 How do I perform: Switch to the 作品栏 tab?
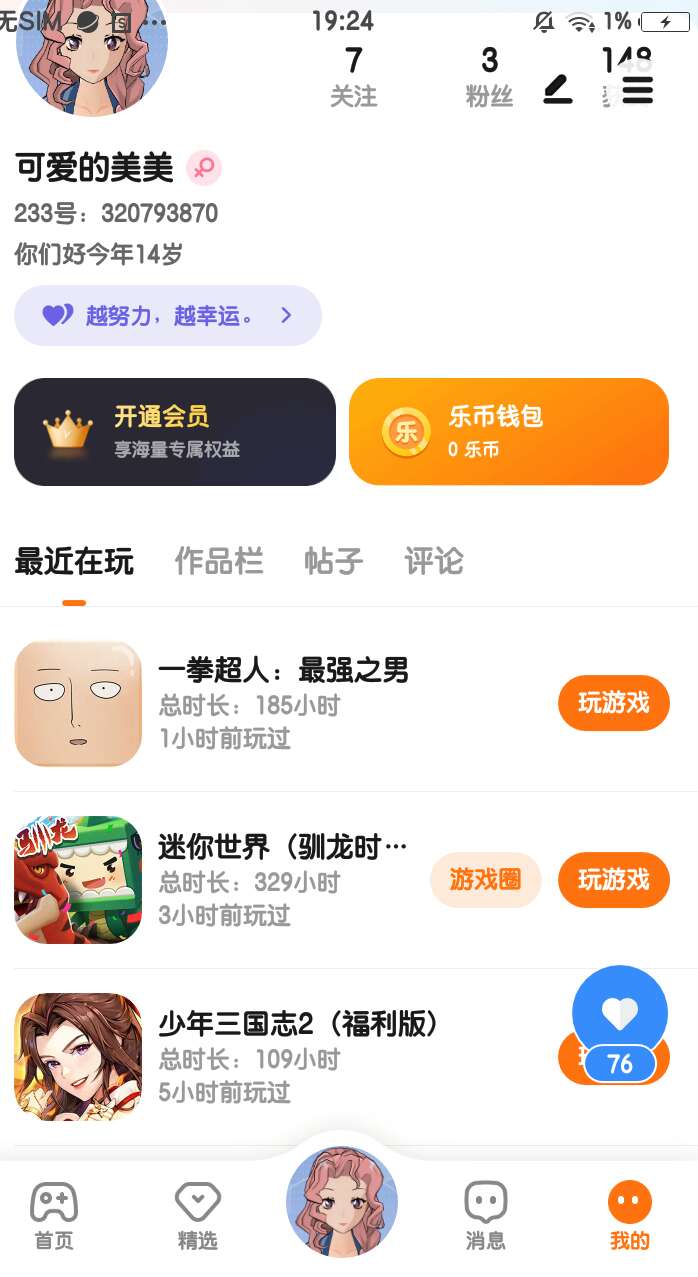(219, 561)
